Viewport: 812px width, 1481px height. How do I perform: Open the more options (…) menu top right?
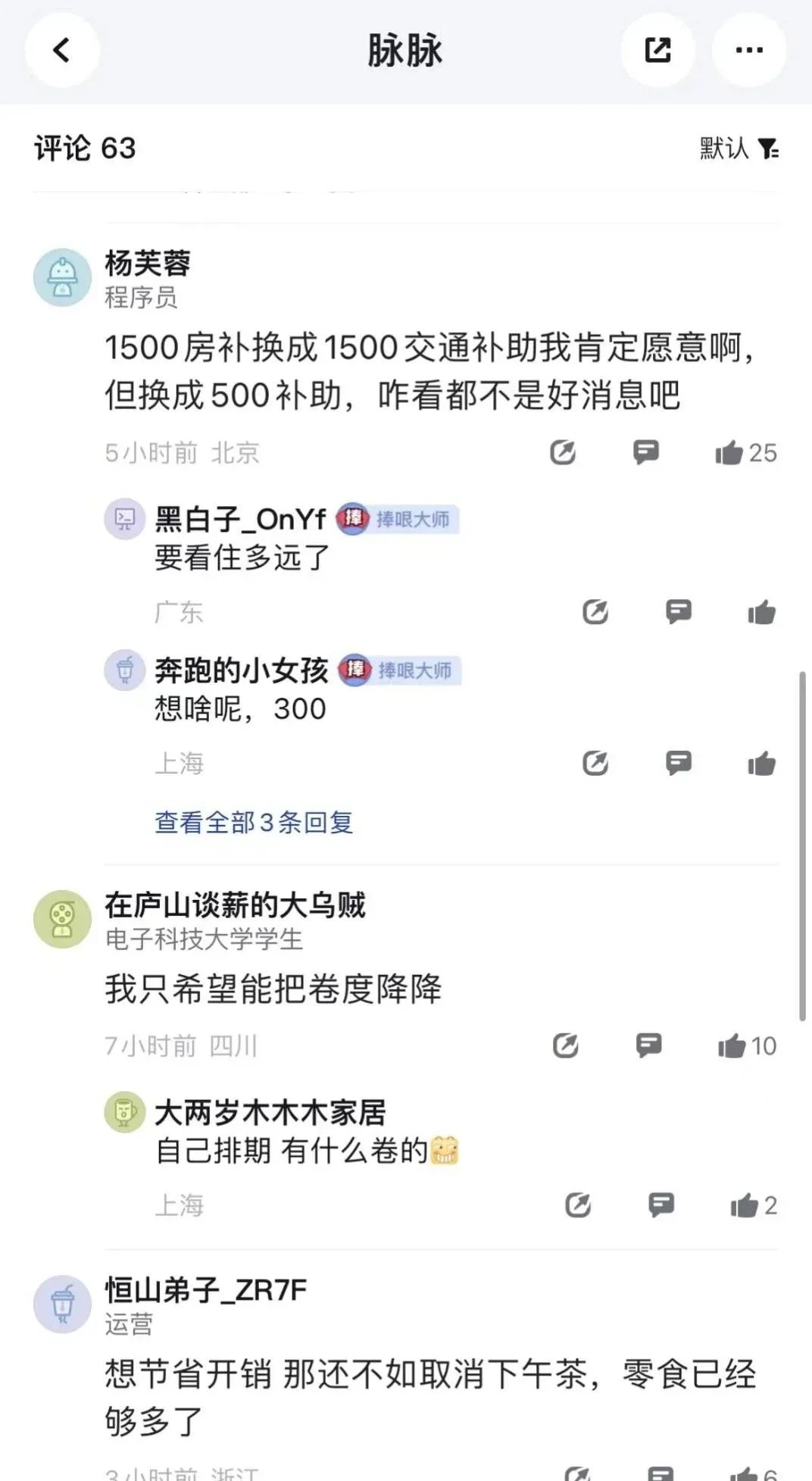(x=748, y=51)
